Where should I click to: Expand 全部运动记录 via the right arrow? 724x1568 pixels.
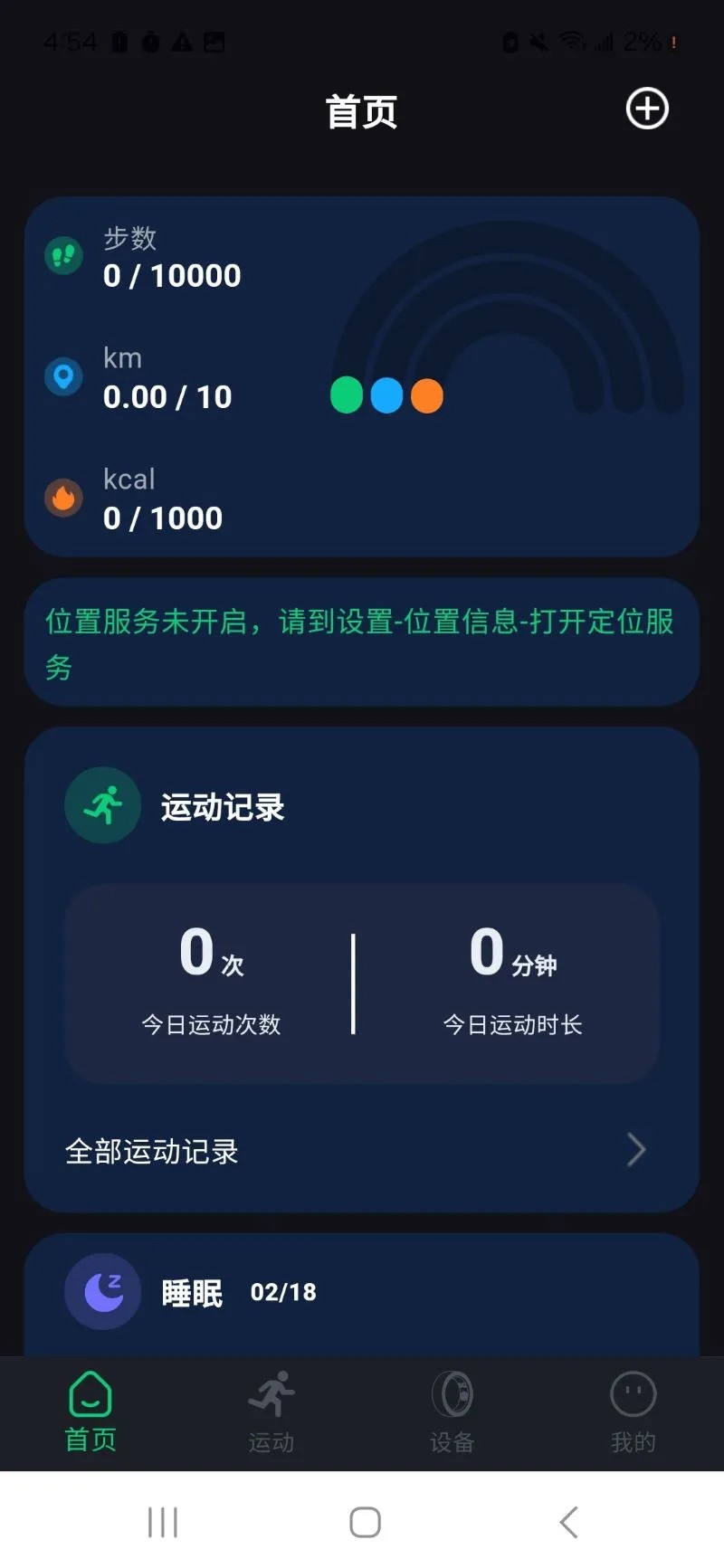(636, 1150)
